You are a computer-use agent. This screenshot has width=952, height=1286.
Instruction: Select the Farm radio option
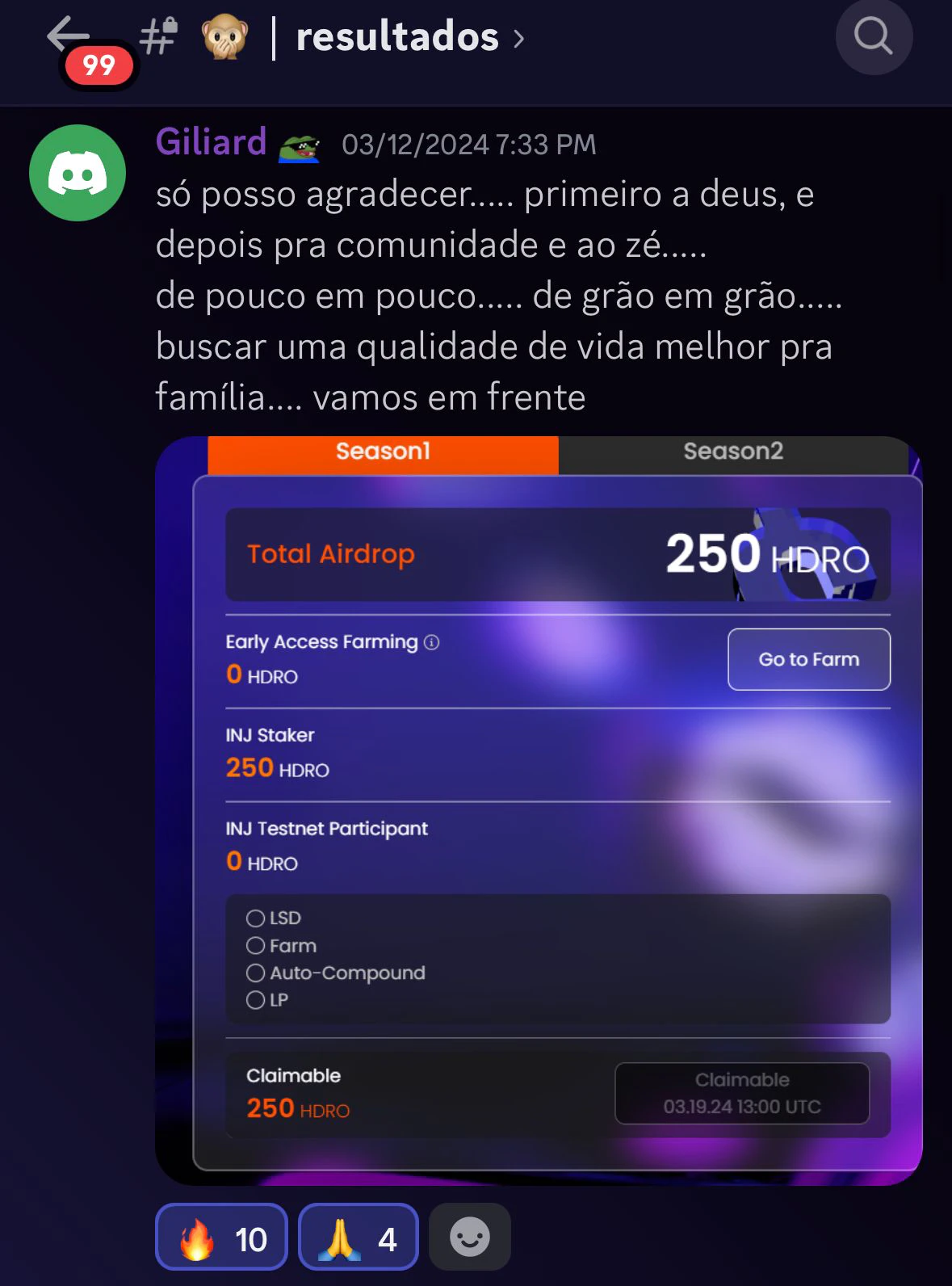coord(257,945)
